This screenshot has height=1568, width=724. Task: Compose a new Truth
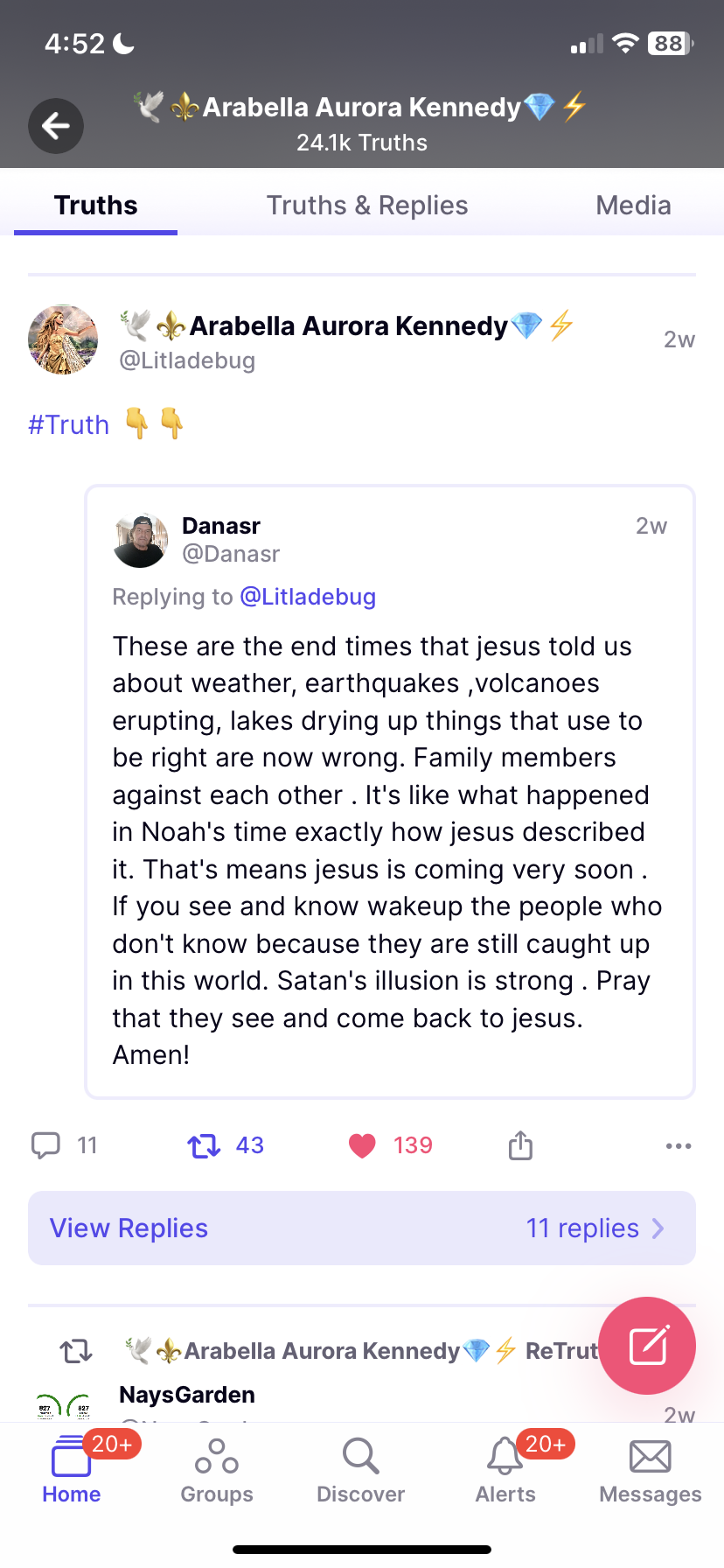[x=648, y=1345]
